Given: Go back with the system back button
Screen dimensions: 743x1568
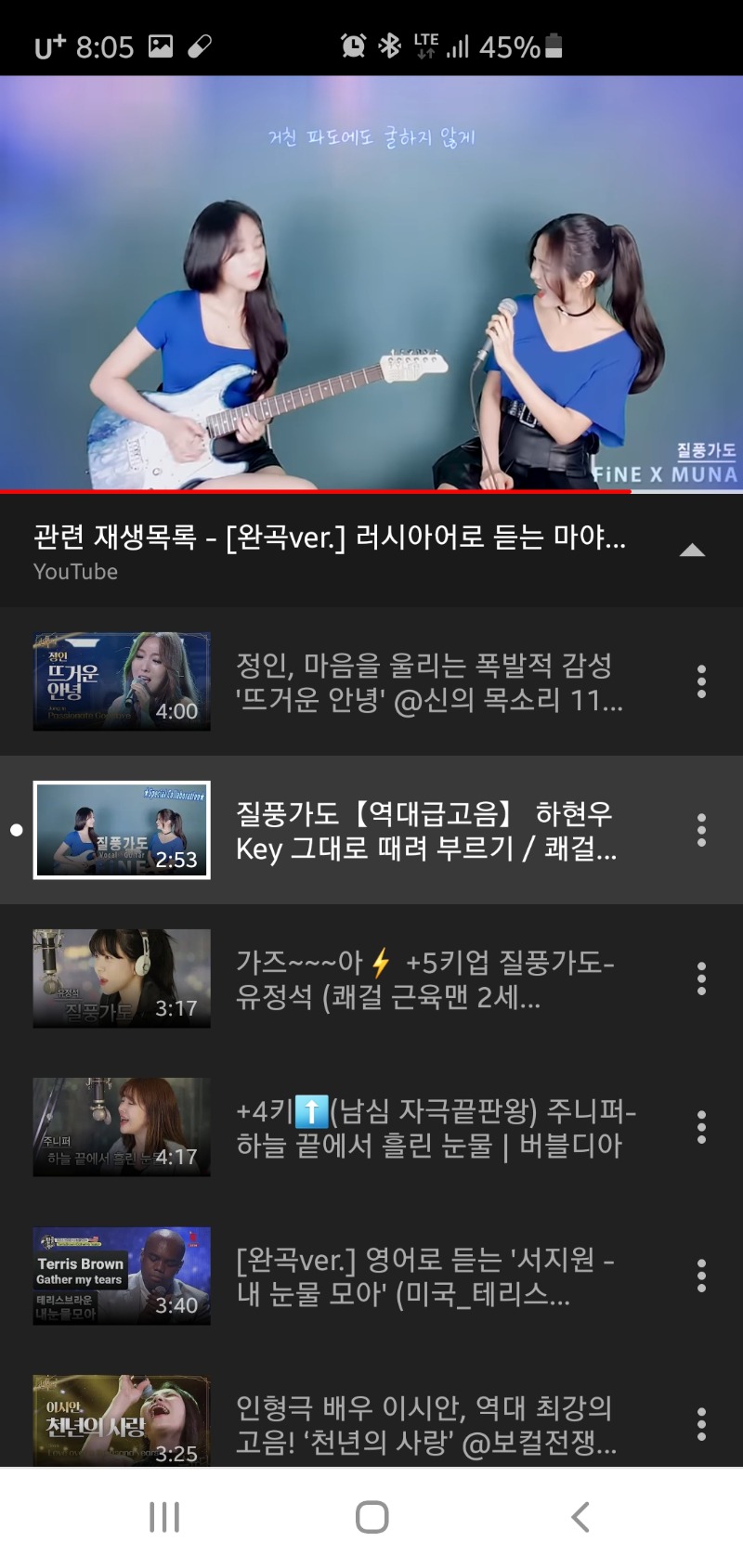Looking at the screenshot, I should pos(580,1517).
